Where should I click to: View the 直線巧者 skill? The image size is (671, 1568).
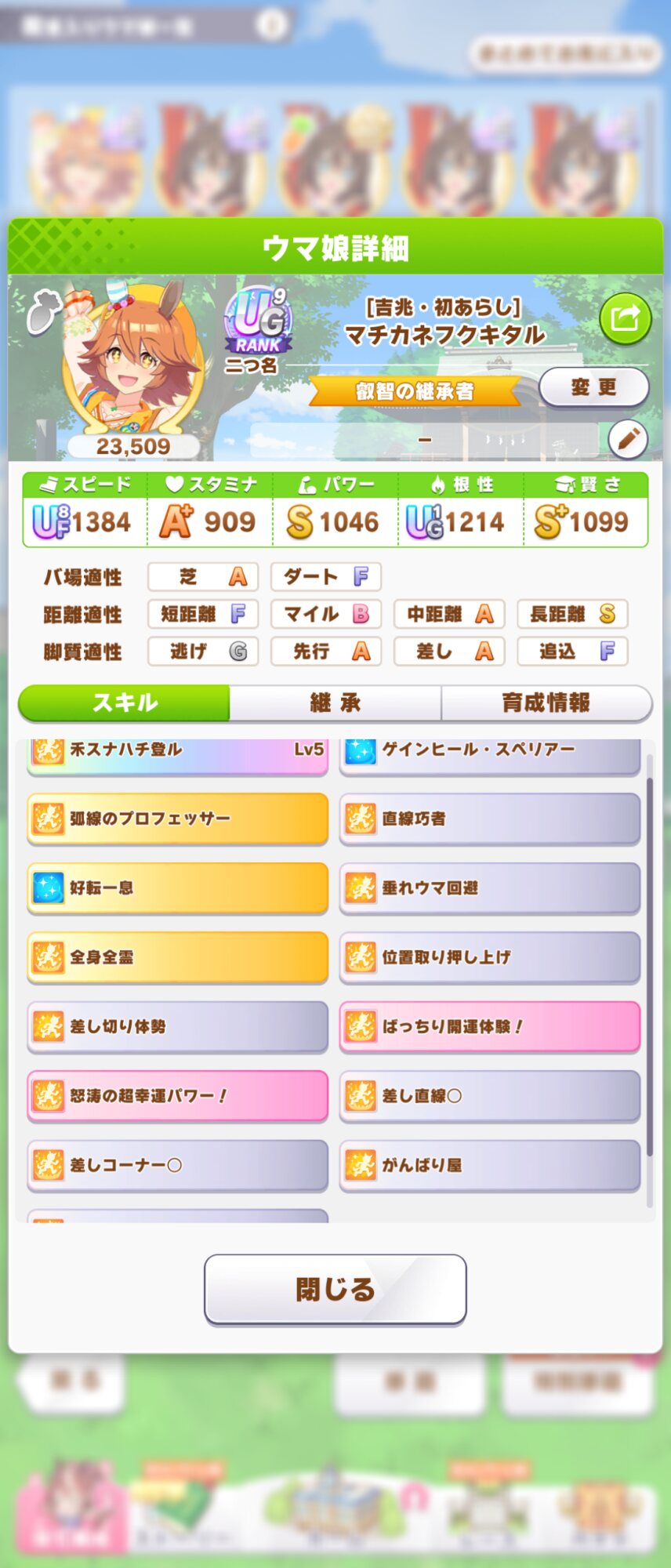pos(490,818)
